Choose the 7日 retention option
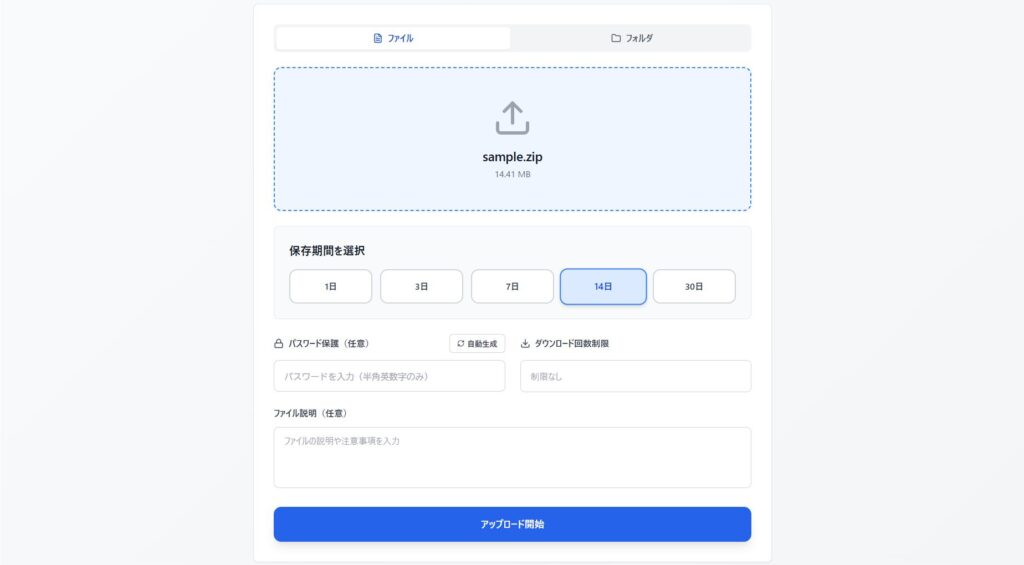The width and height of the screenshot is (1024, 565). (x=512, y=286)
